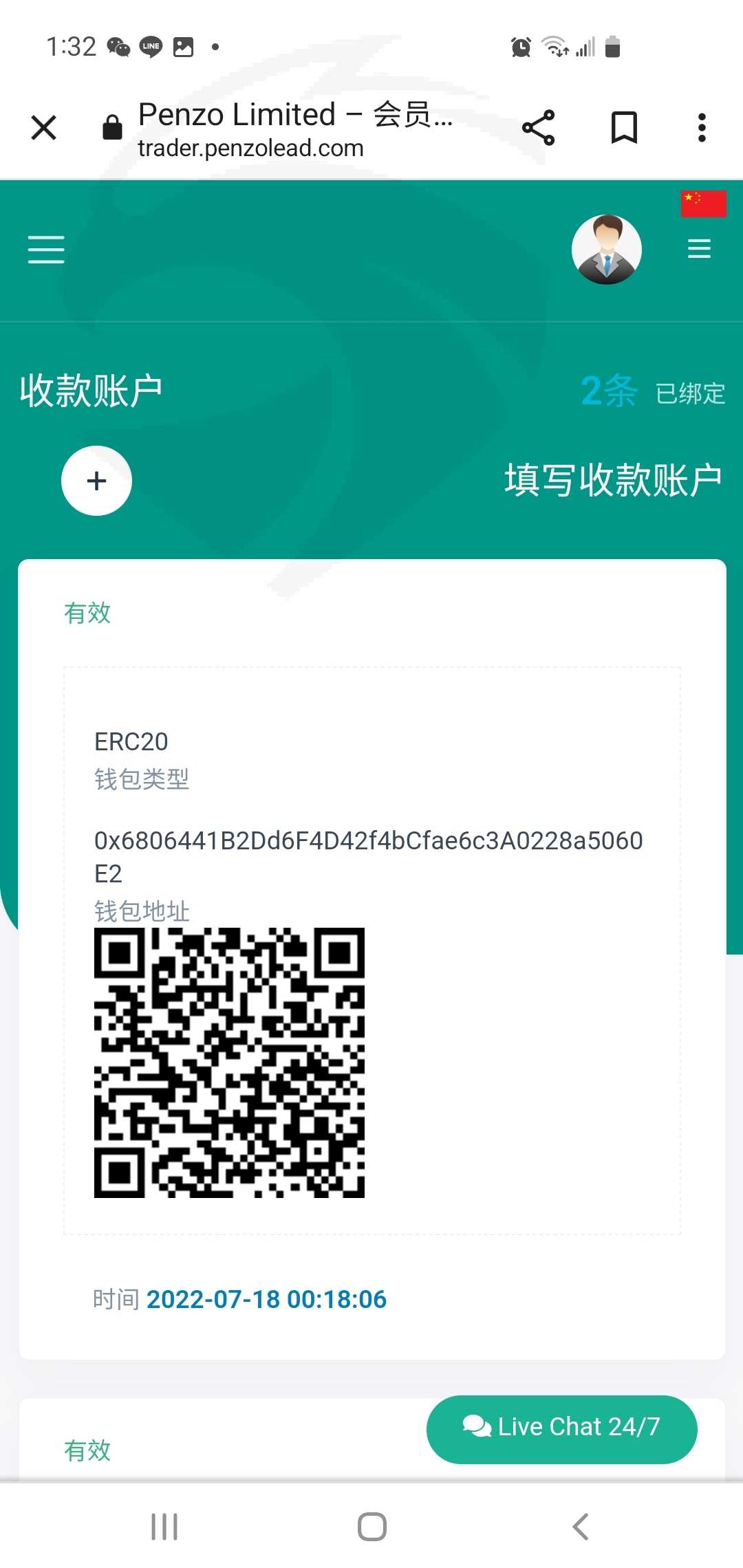Tap the user avatar picture
Viewport: 743px width, 1568px height.
pos(607,249)
